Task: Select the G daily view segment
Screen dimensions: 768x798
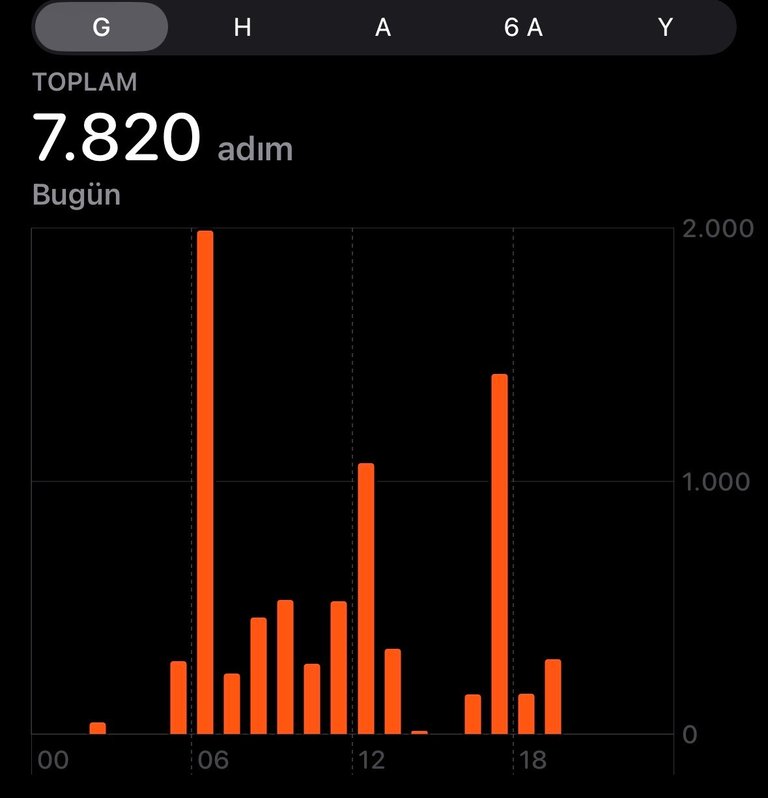Action: click(101, 28)
